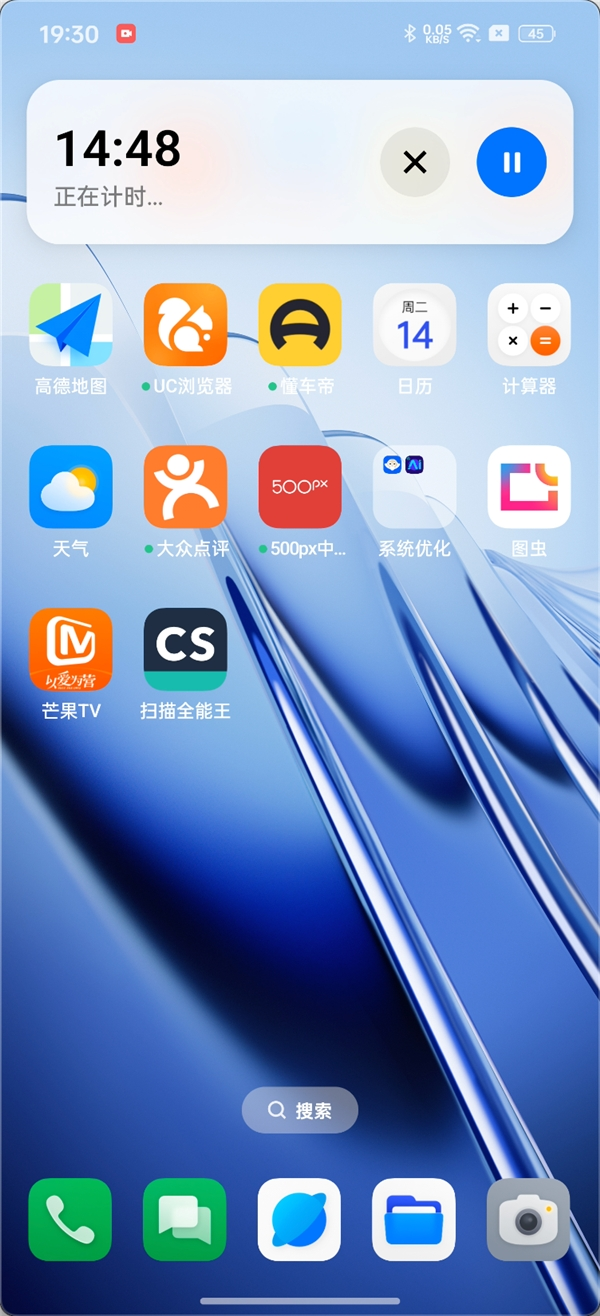Viewport: 600px width, 1316px height.
Task: Open 图虫 app
Action: pos(529,487)
